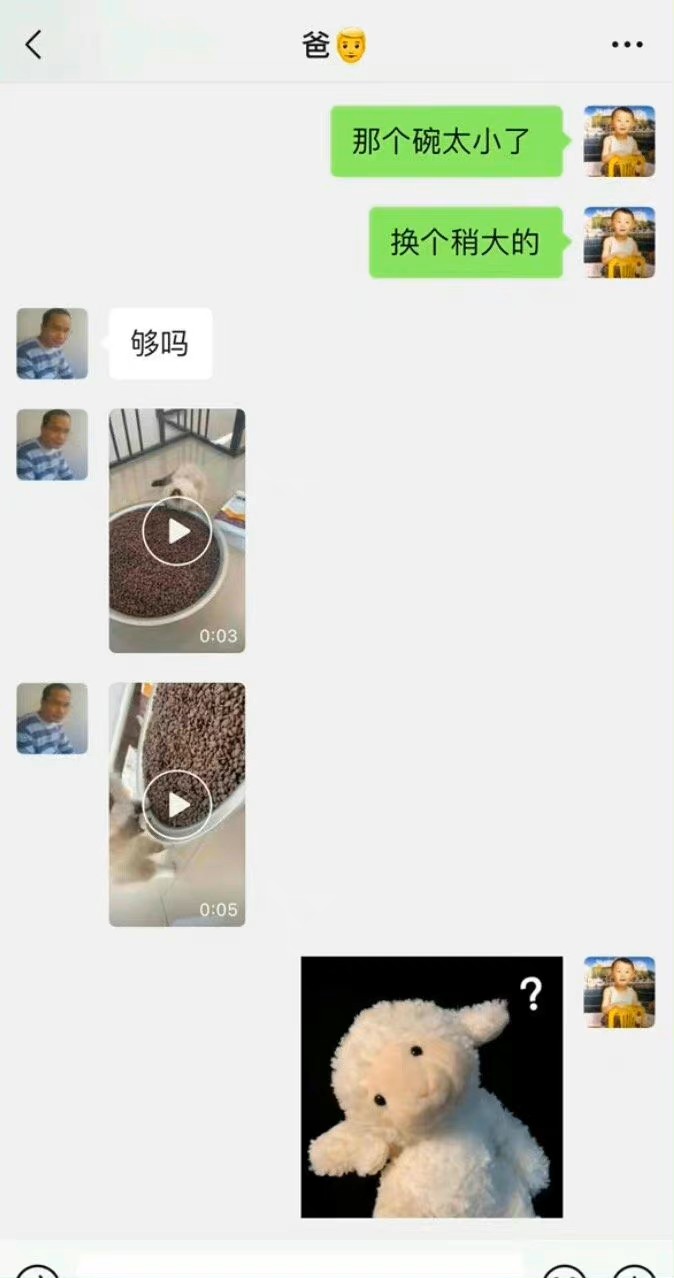This screenshot has height=1278, width=674.
Task: Play the 0:03 video message
Action: click(177, 531)
